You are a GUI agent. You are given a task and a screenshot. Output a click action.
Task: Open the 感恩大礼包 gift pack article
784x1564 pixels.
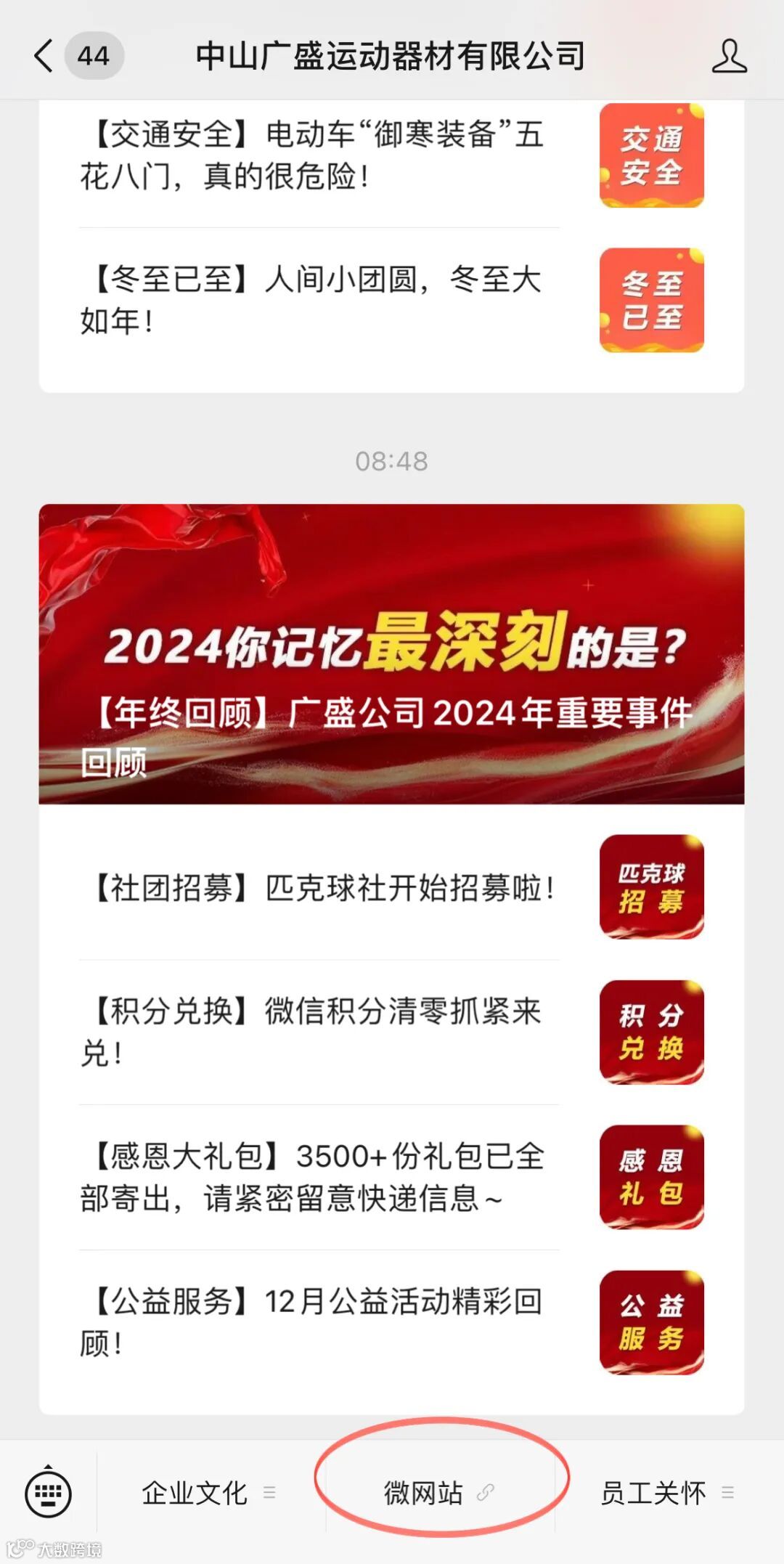point(392,1178)
